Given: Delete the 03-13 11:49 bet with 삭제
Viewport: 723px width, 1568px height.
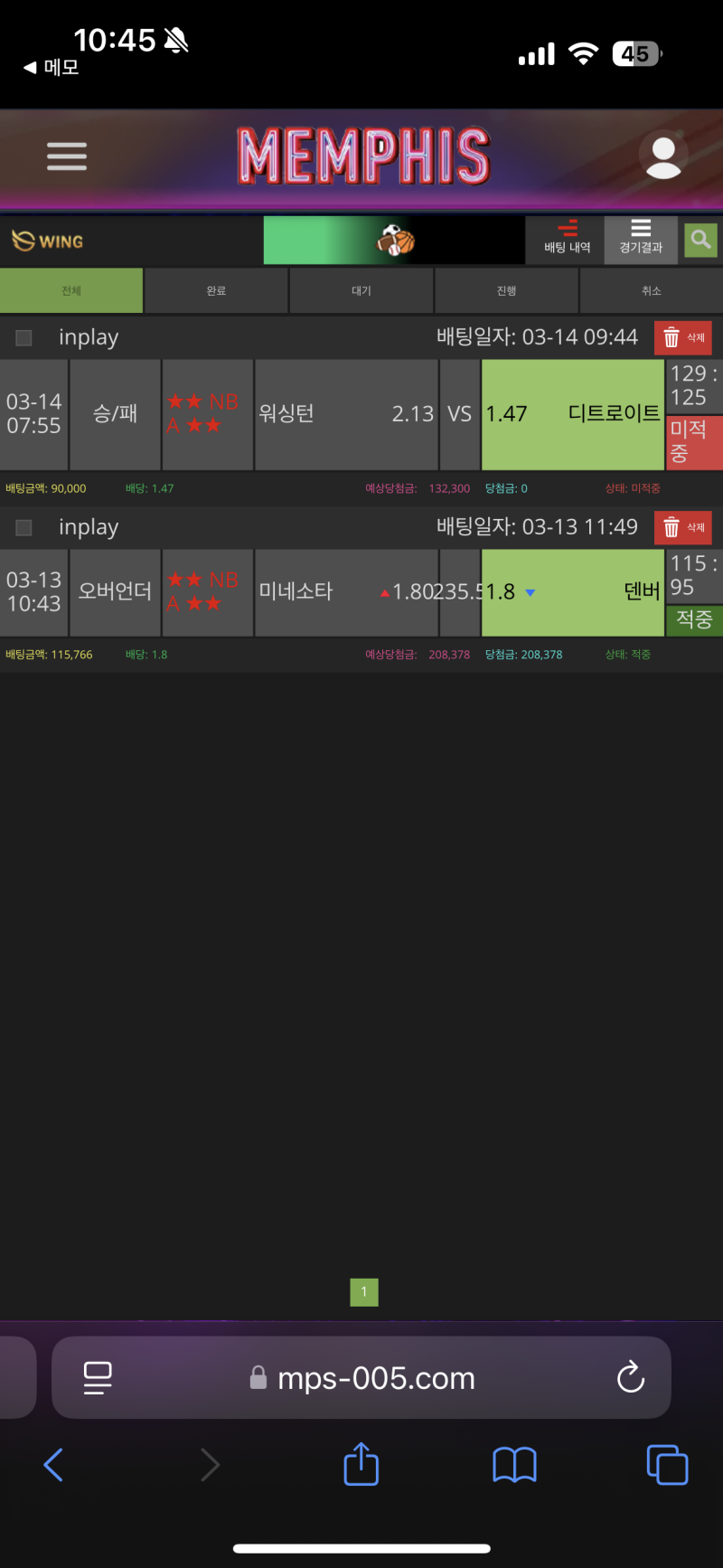Looking at the screenshot, I should pyautogui.click(x=682, y=527).
